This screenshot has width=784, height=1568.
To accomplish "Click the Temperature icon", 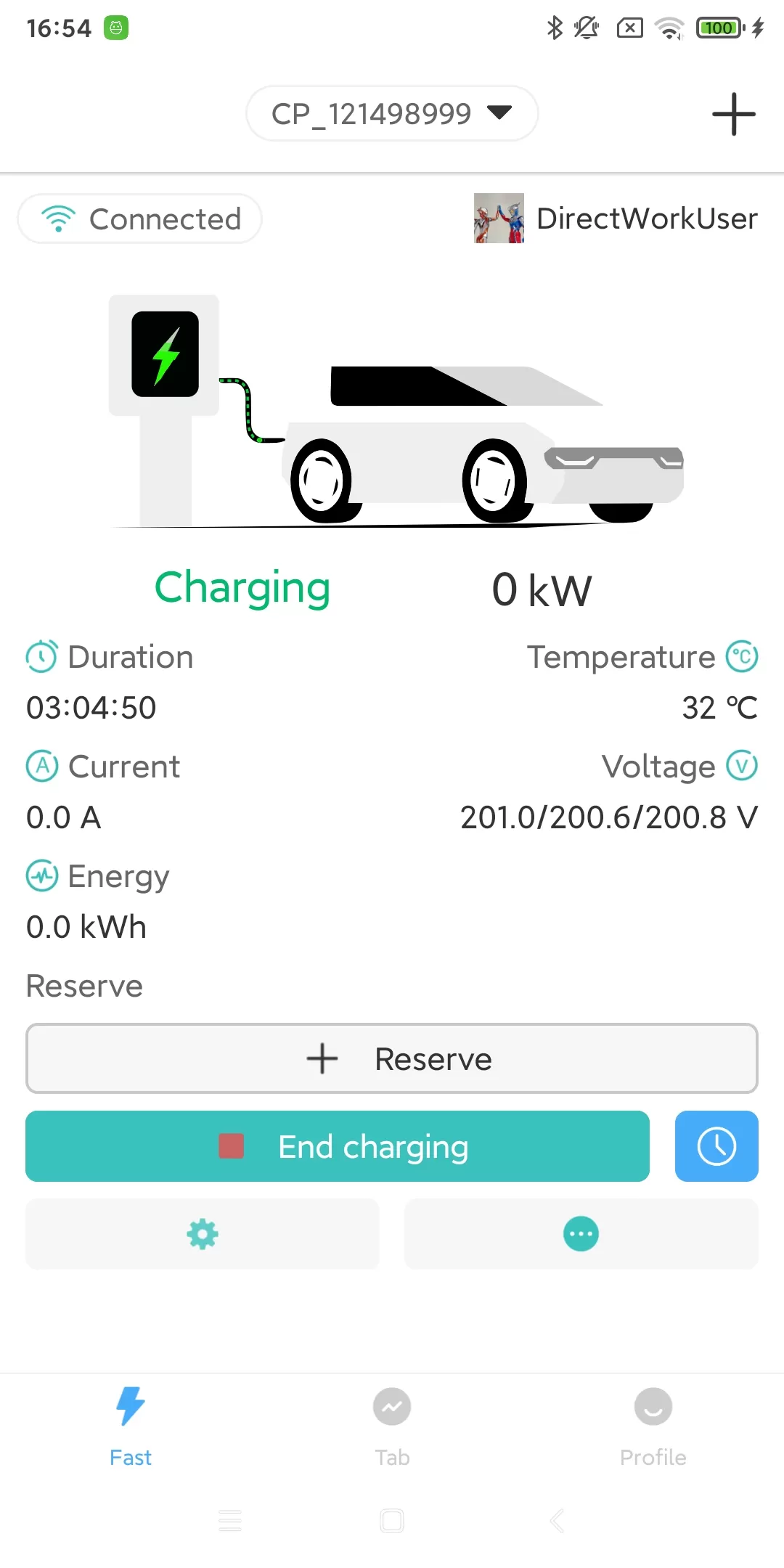I will coord(742,656).
